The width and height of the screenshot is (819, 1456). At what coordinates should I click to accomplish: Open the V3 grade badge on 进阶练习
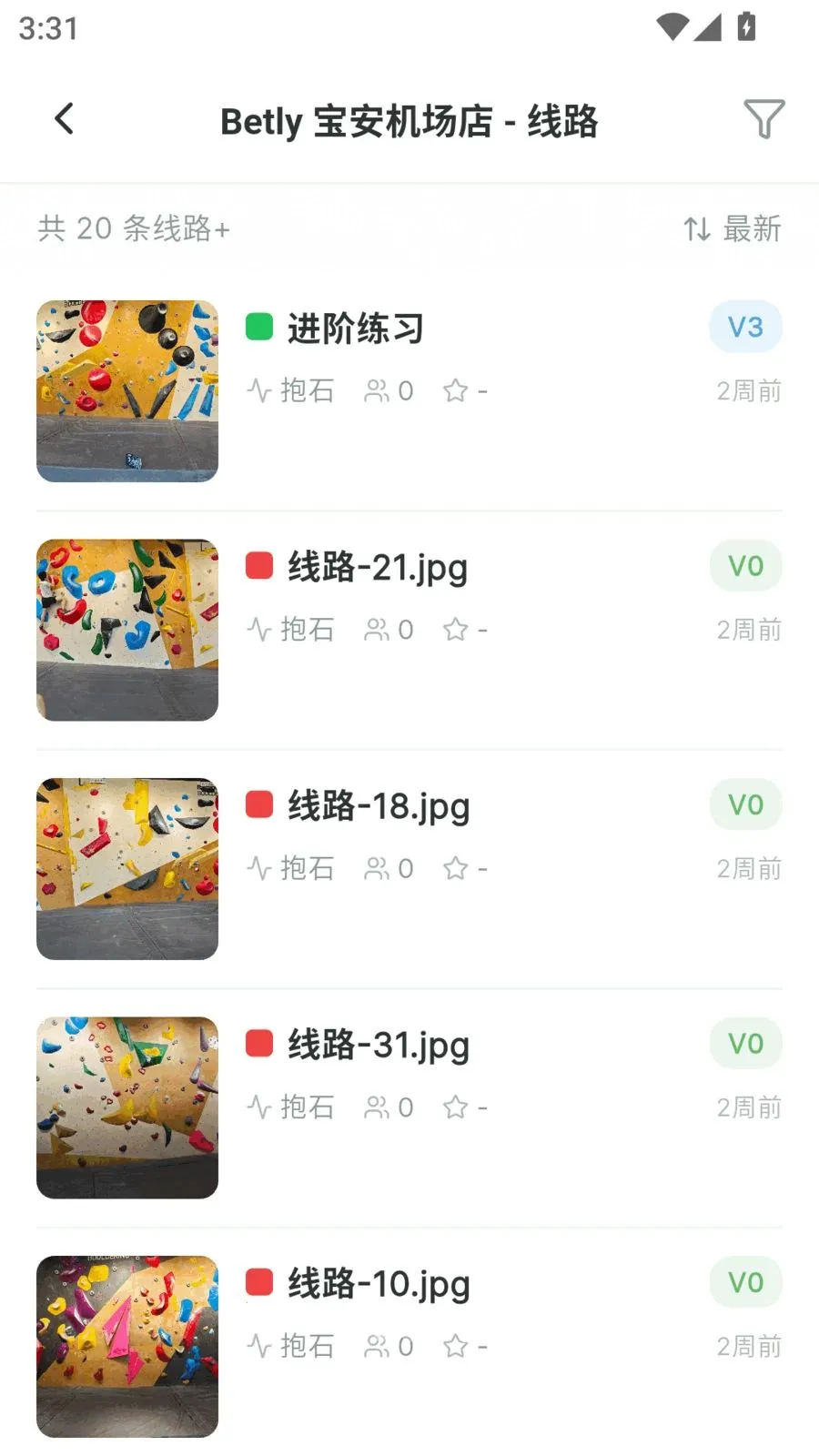tap(745, 327)
